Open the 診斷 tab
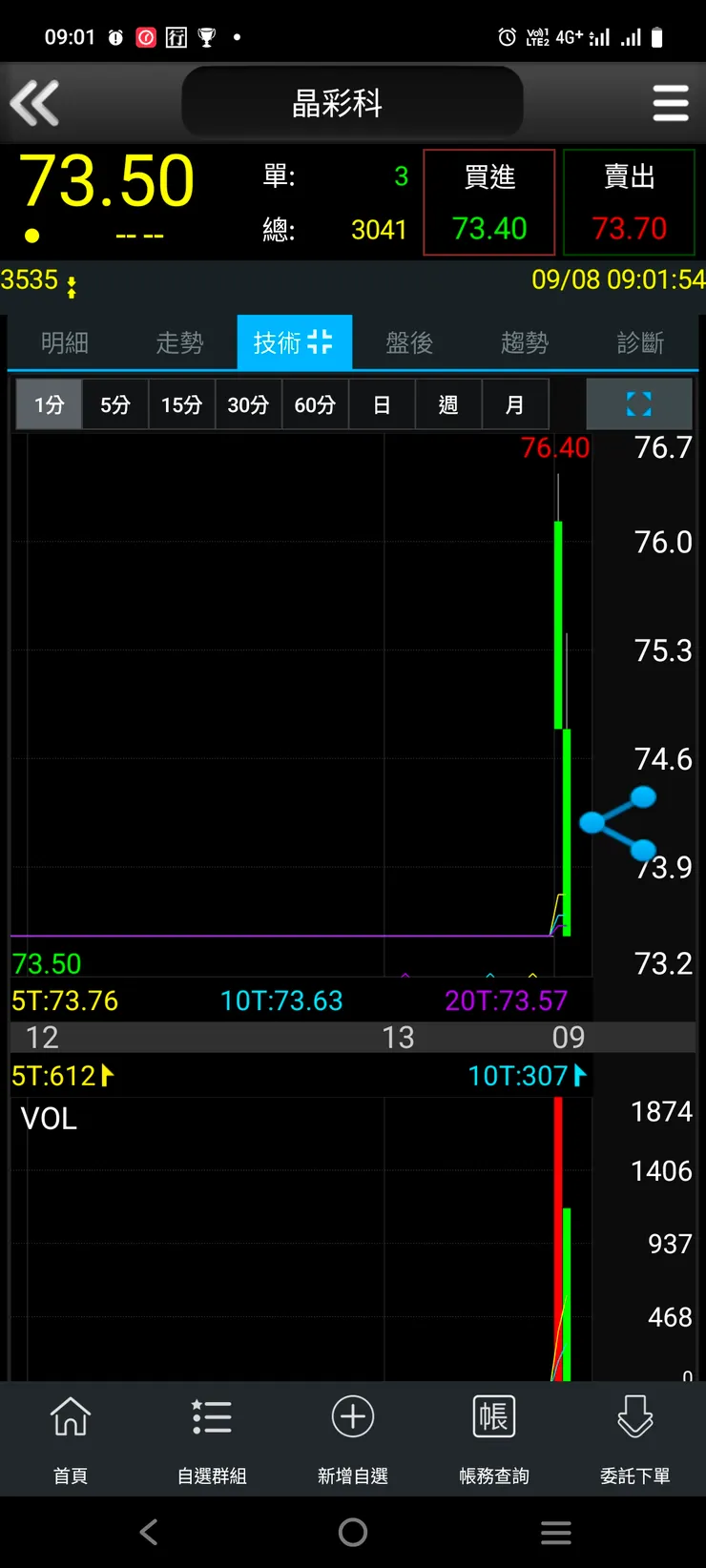 click(640, 342)
